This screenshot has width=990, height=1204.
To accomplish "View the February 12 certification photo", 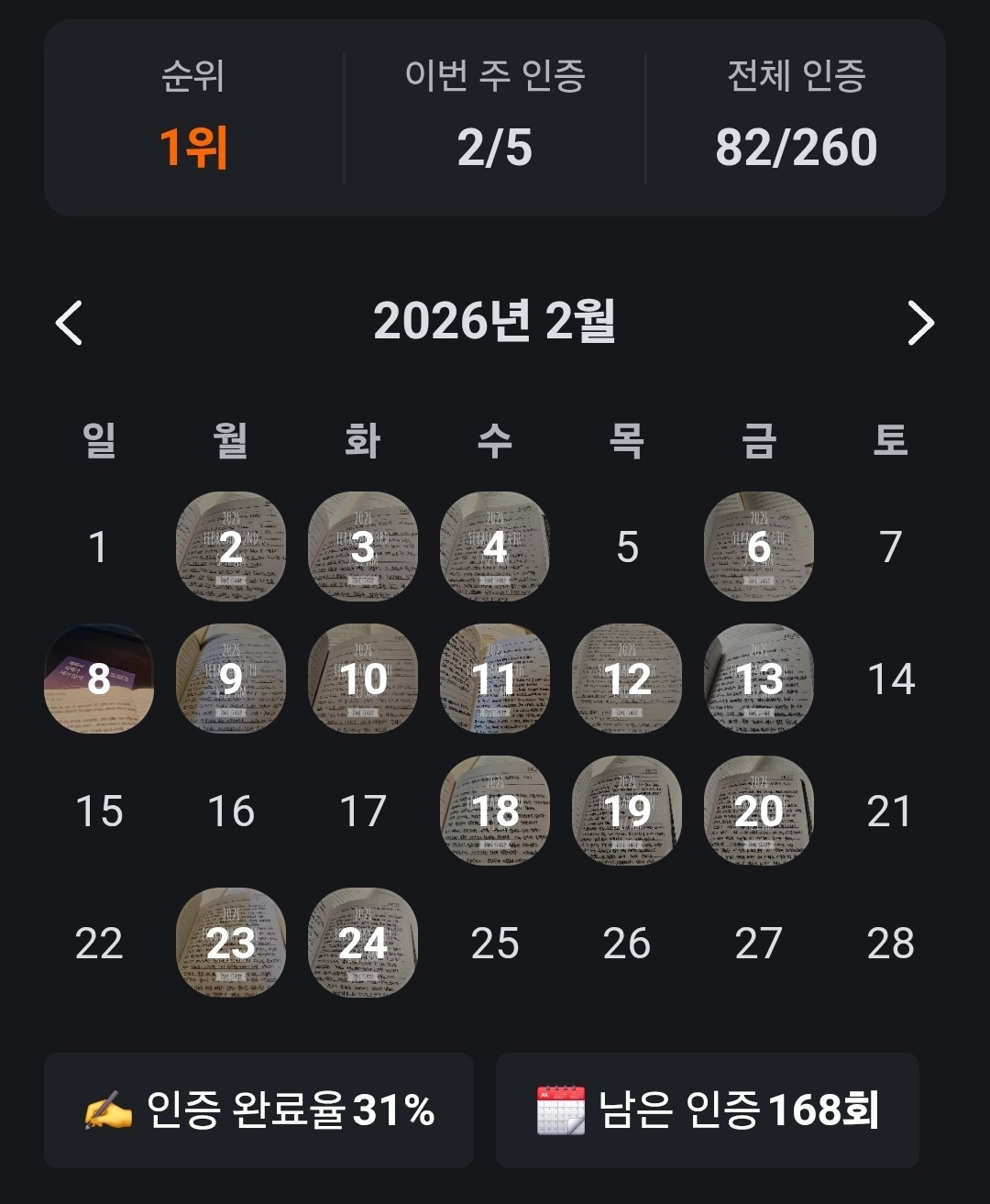I will click(627, 679).
